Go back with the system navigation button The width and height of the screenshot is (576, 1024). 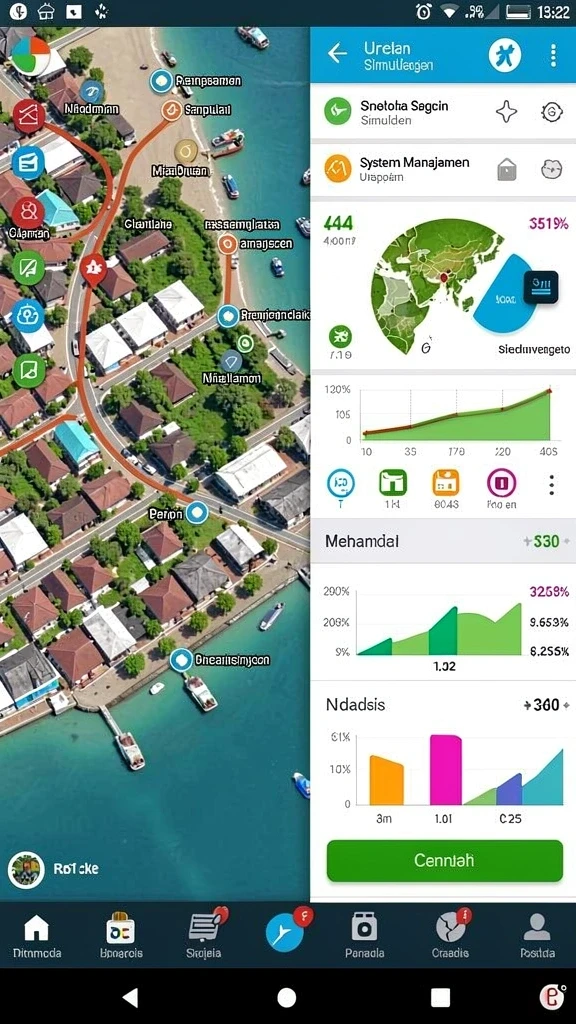click(131, 997)
